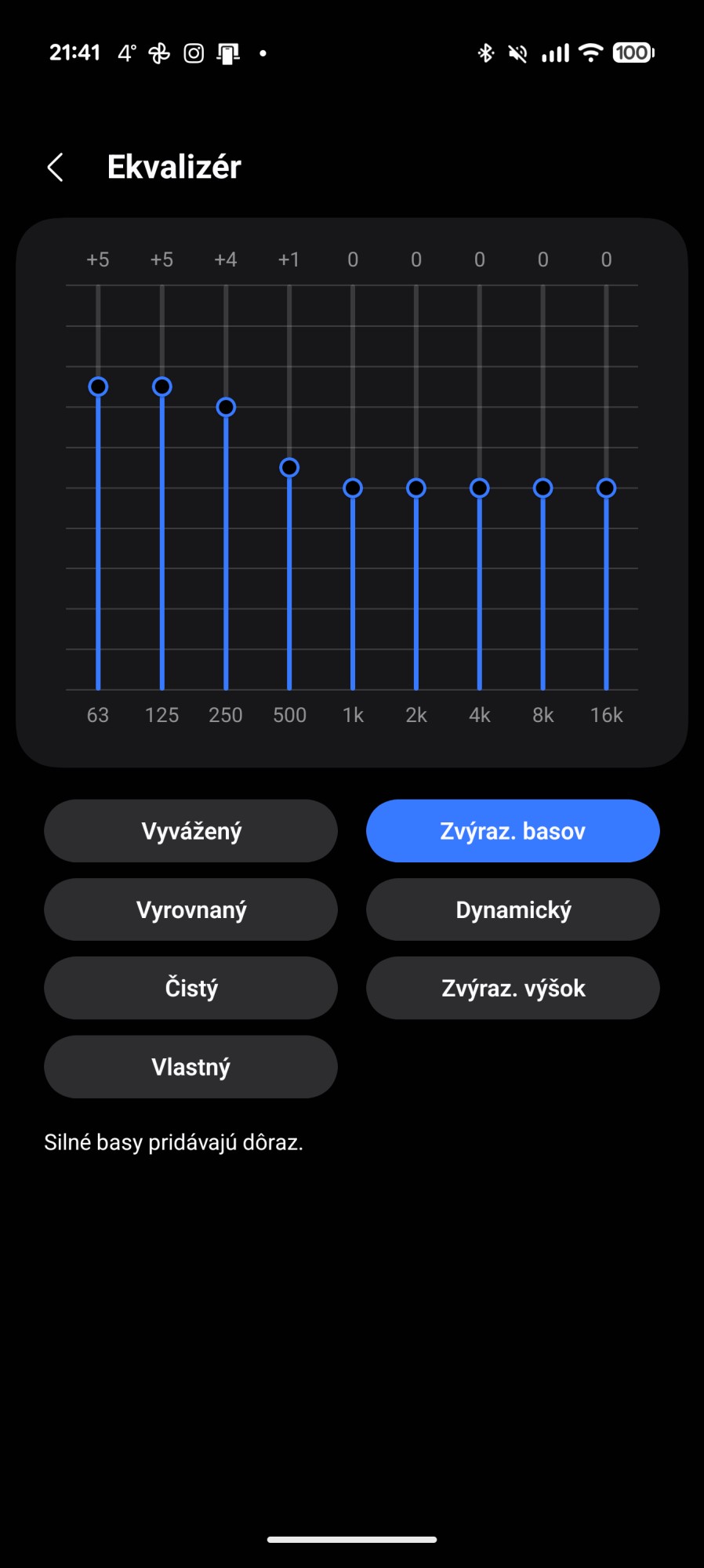Screen dimensions: 704x1568
Task: Go back from the Ekvalizér screen
Action: (55, 167)
